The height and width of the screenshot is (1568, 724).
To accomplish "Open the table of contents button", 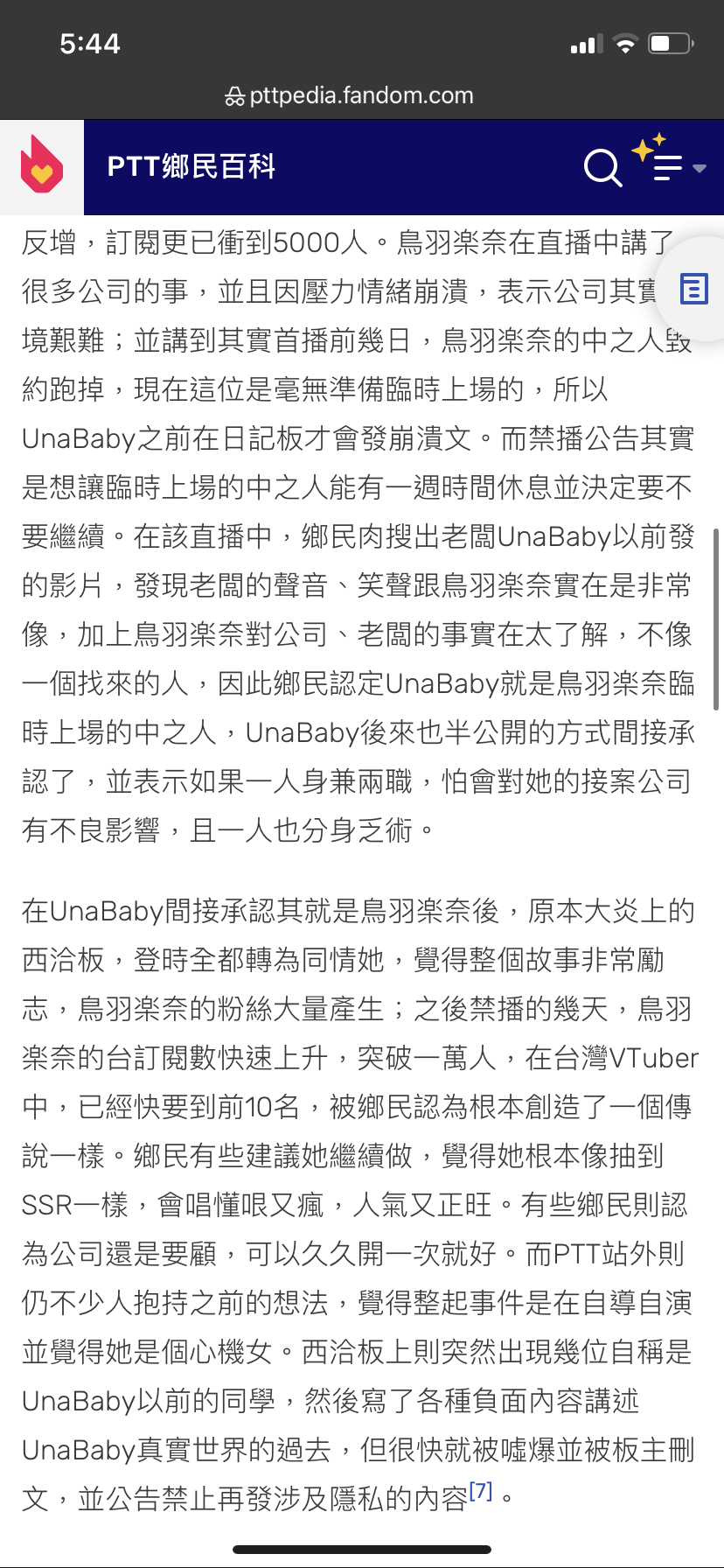I will [694, 288].
